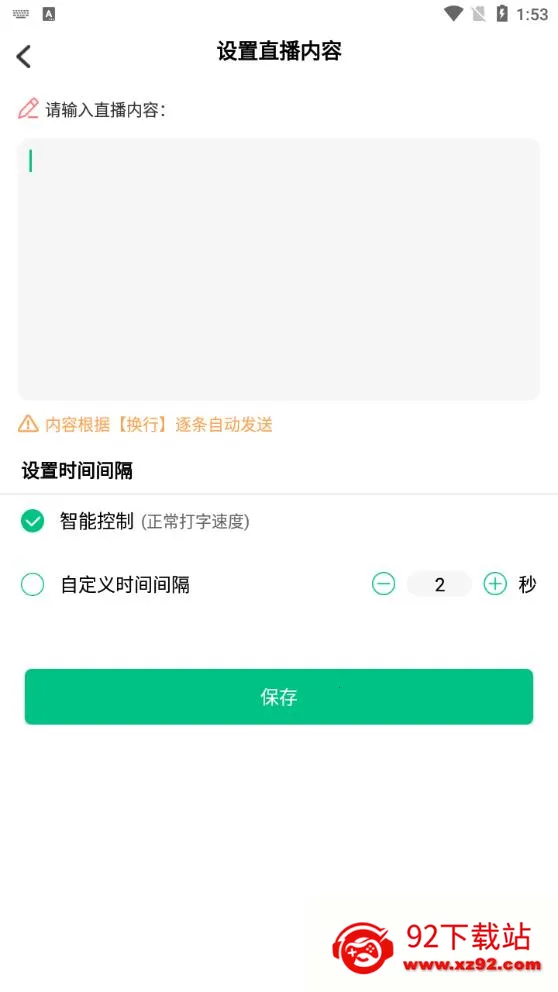Tap the interval value field showing 2
This screenshot has height=992, width=558.
pyautogui.click(x=439, y=584)
